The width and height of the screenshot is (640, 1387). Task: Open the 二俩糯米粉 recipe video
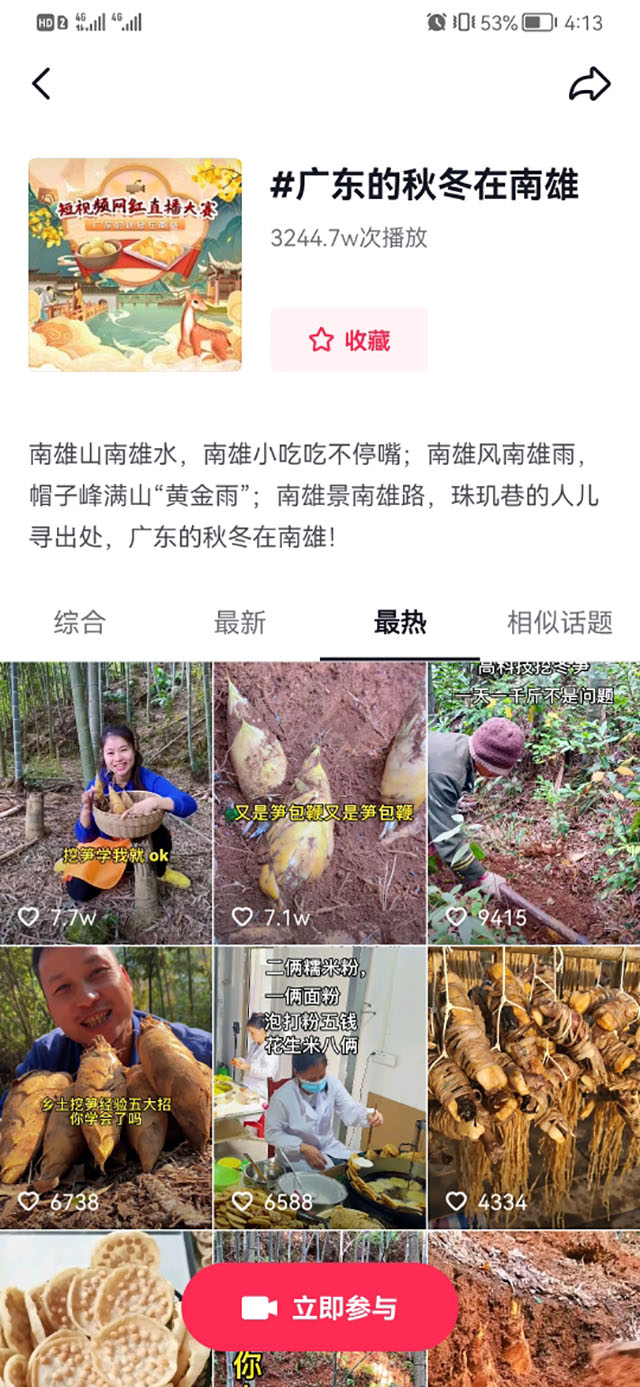[x=320, y=1087]
